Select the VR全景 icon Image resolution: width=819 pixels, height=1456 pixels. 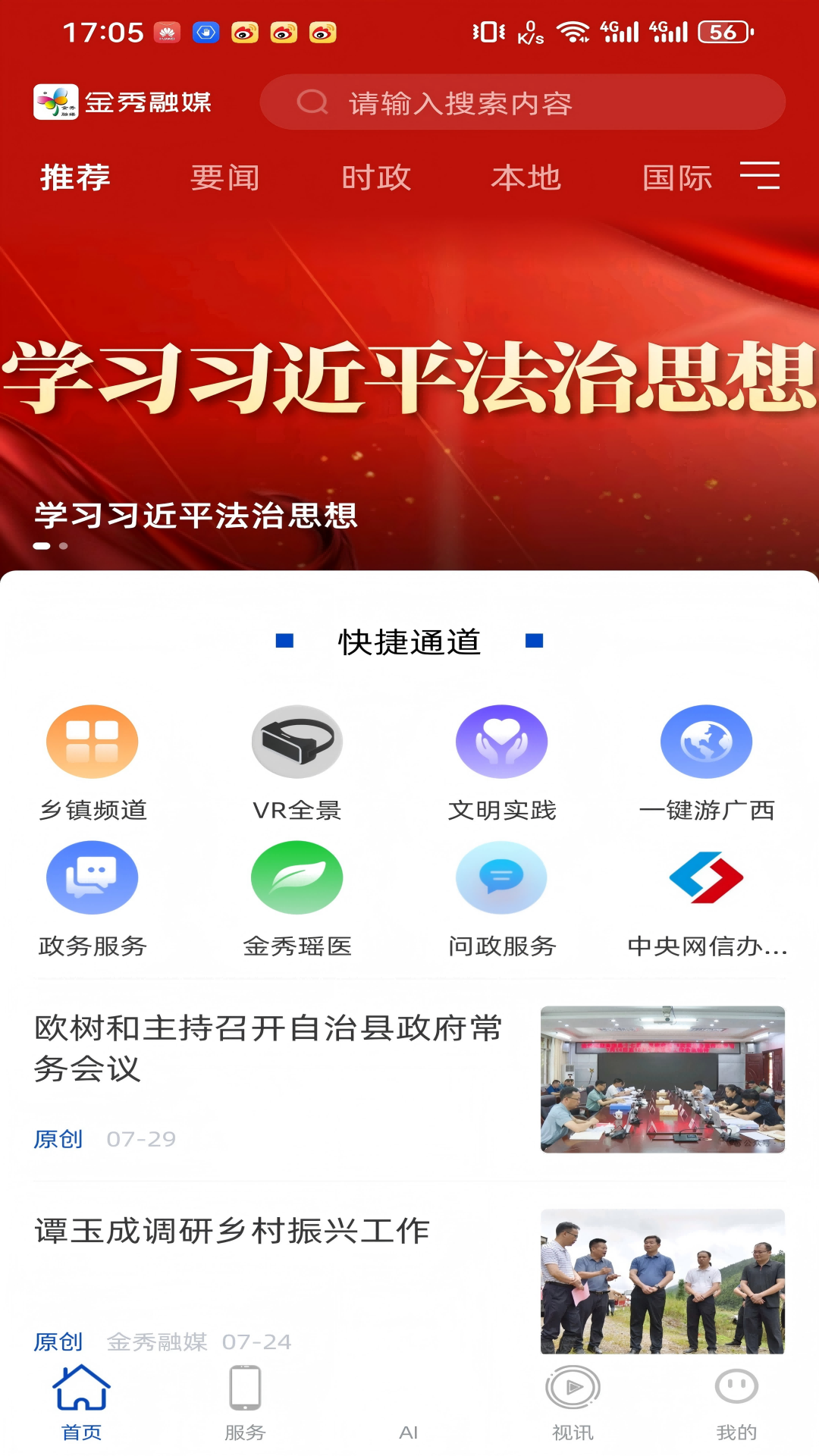[297, 742]
